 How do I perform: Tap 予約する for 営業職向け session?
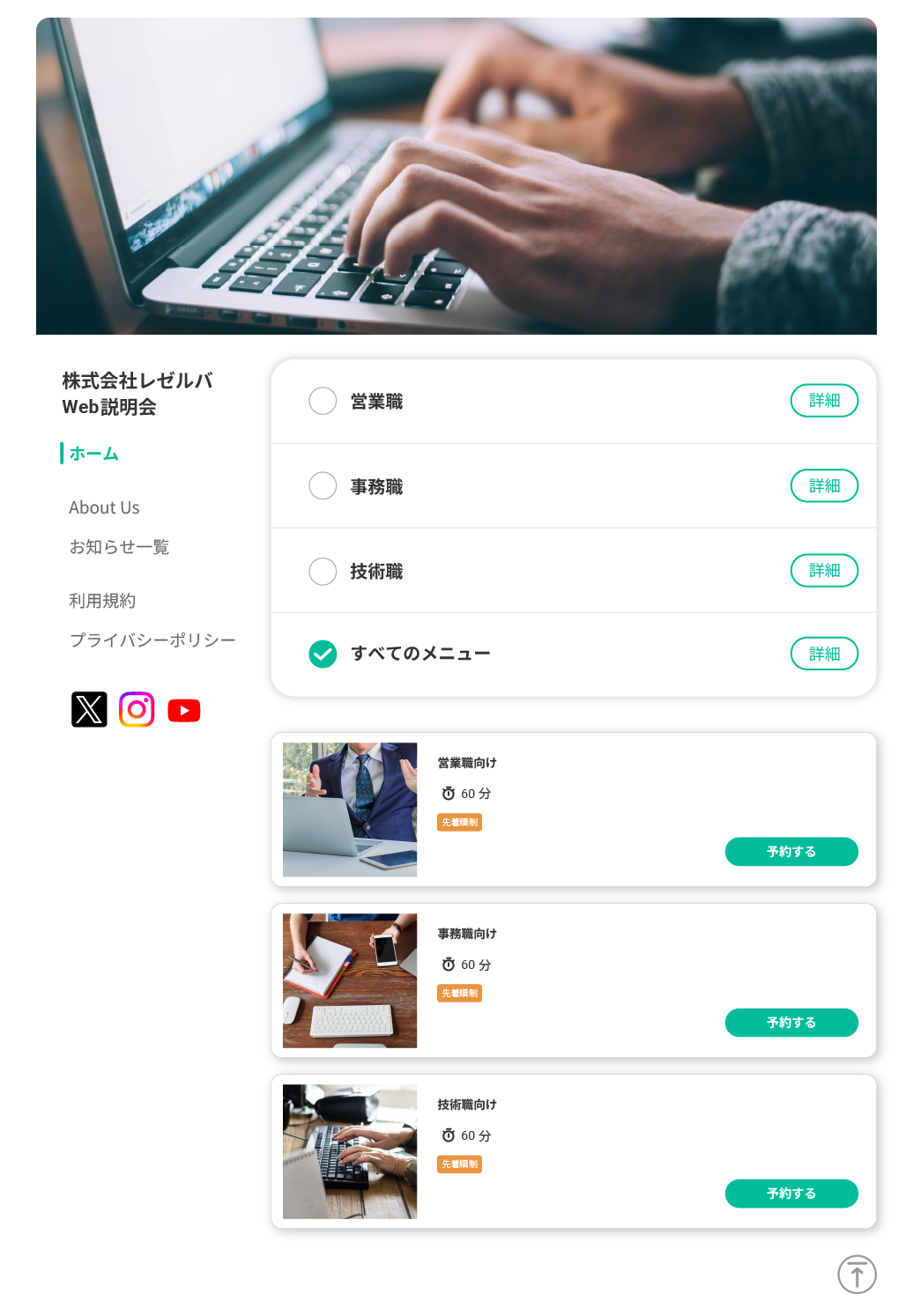[x=791, y=852]
